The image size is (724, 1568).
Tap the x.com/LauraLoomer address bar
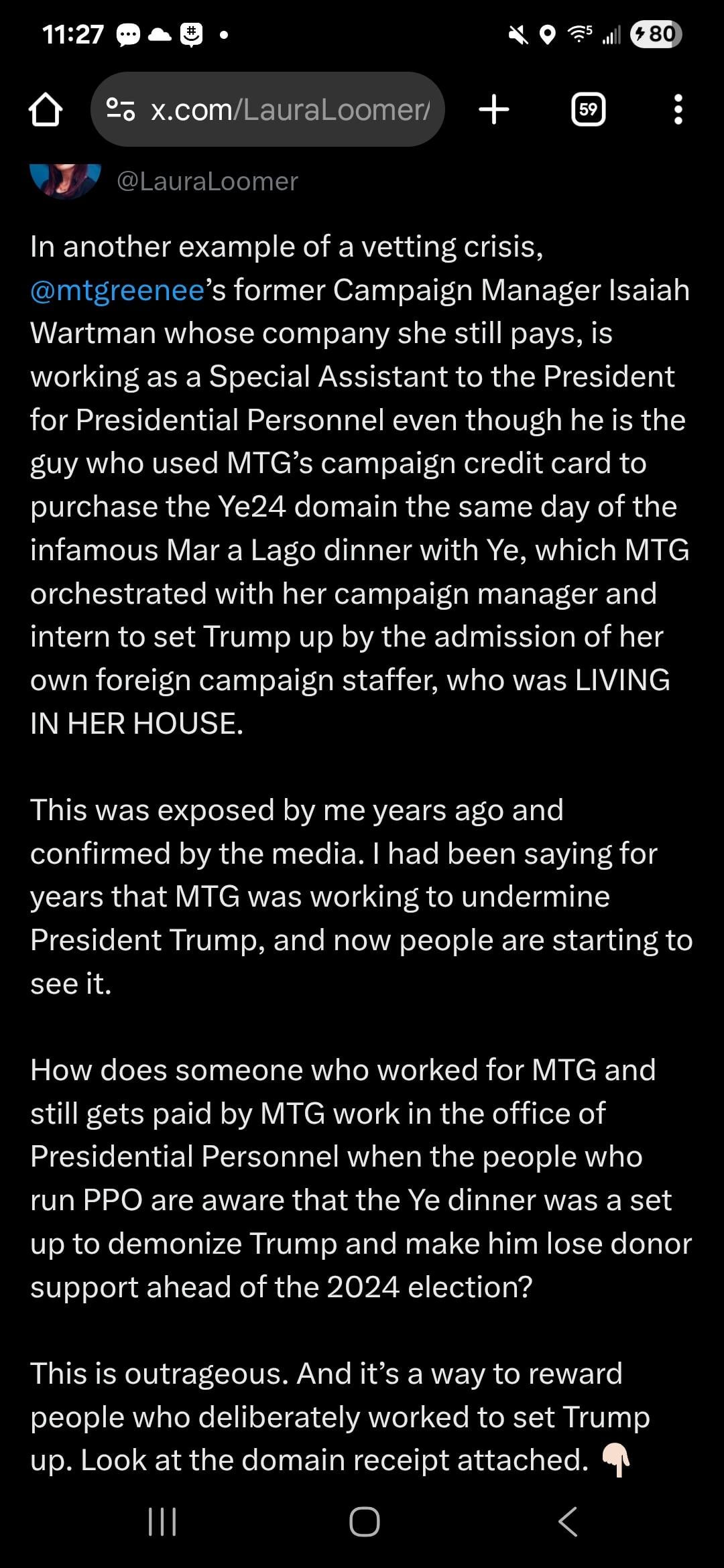[x=267, y=109]
